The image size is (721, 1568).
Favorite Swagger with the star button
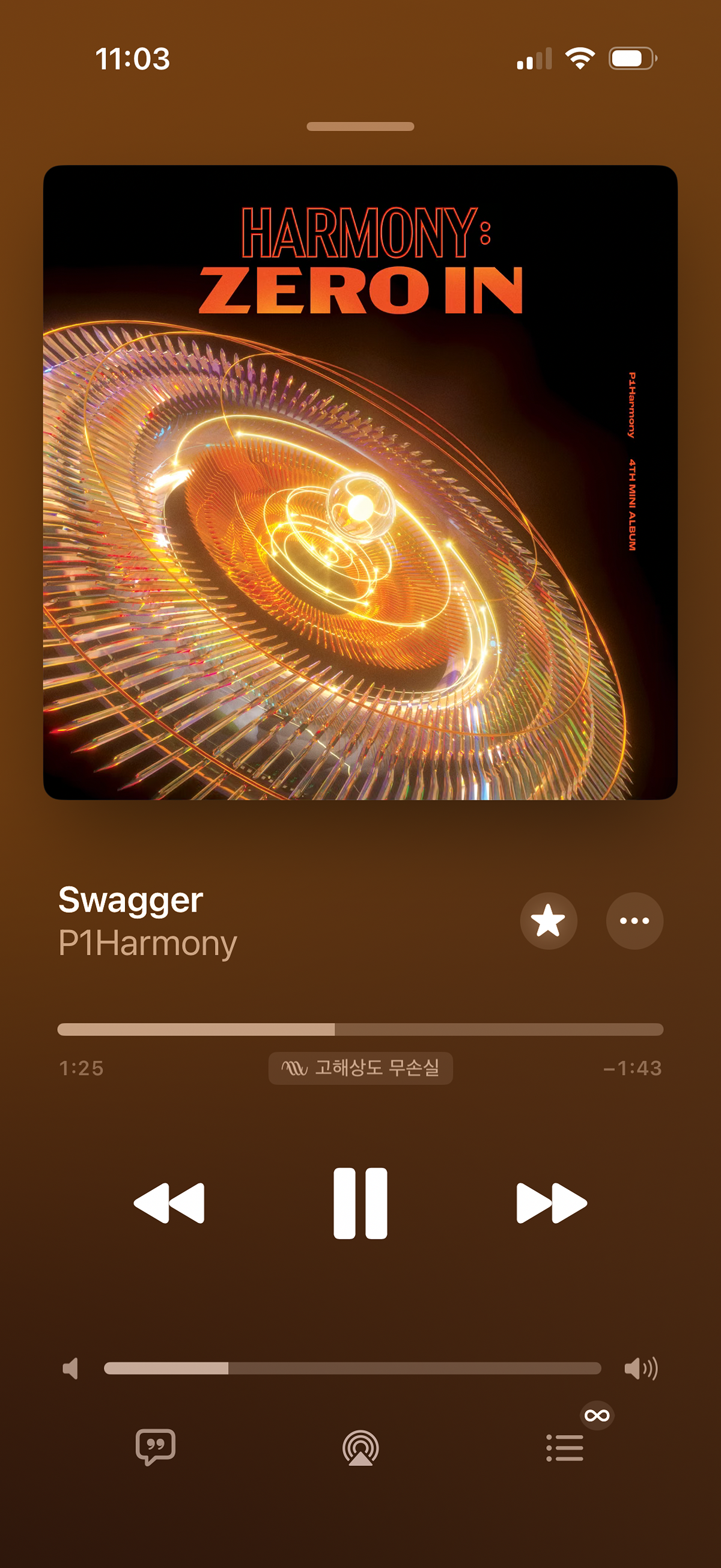click(548, 920)
